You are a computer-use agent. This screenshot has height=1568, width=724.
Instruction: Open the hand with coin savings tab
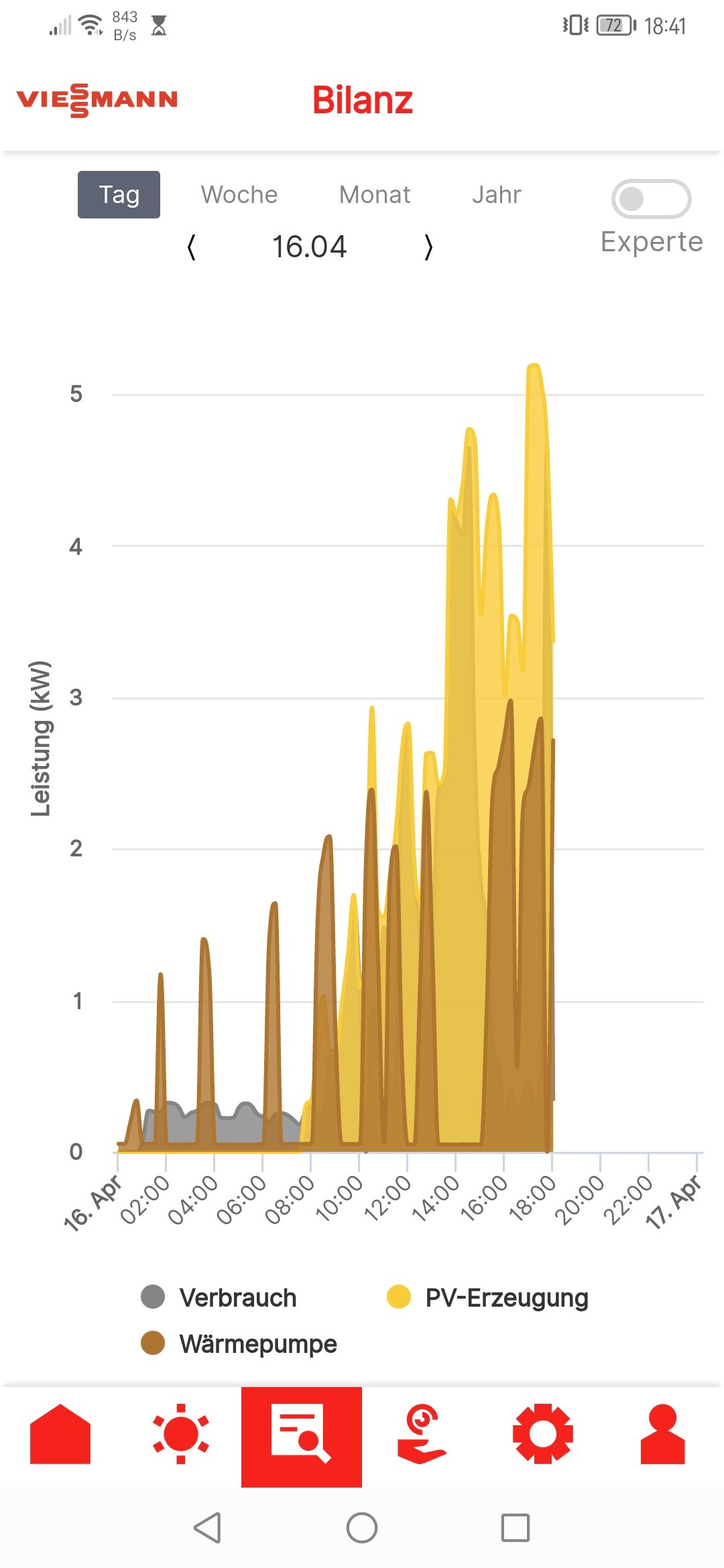click(422, 1434)
